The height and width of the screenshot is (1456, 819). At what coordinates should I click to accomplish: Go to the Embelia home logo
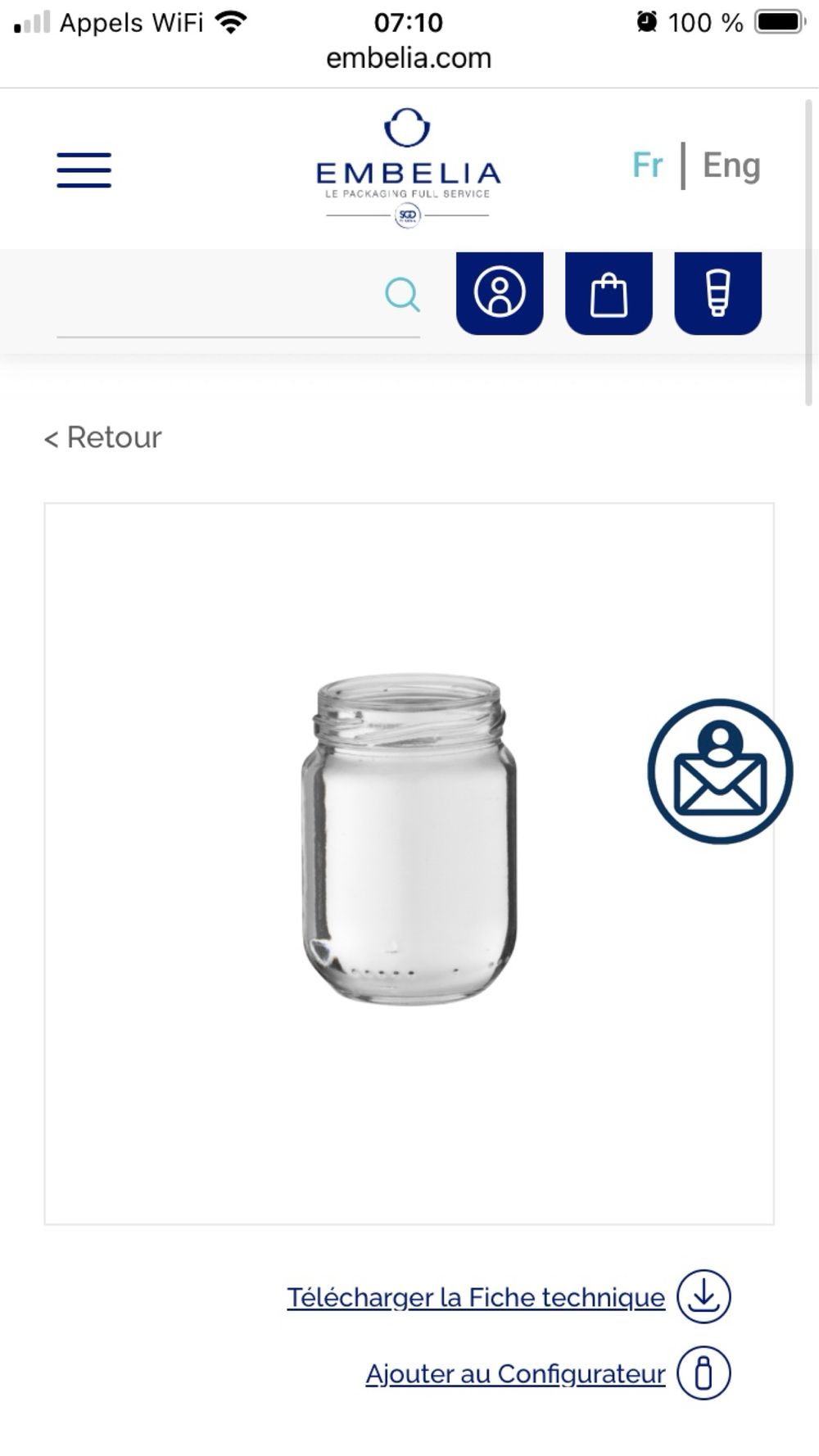[408, 168]
